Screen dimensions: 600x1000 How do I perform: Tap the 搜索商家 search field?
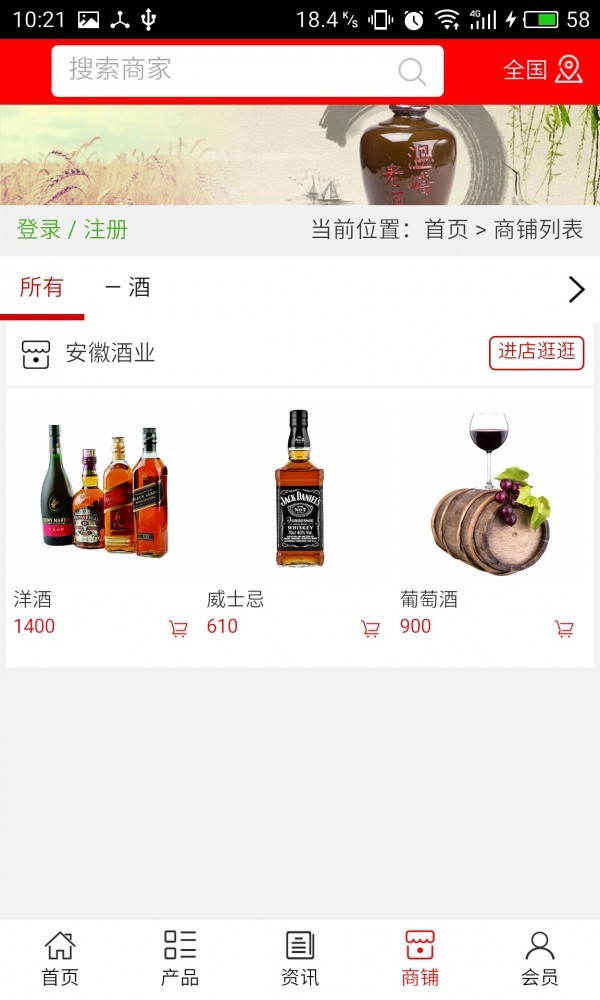(230, 70)
